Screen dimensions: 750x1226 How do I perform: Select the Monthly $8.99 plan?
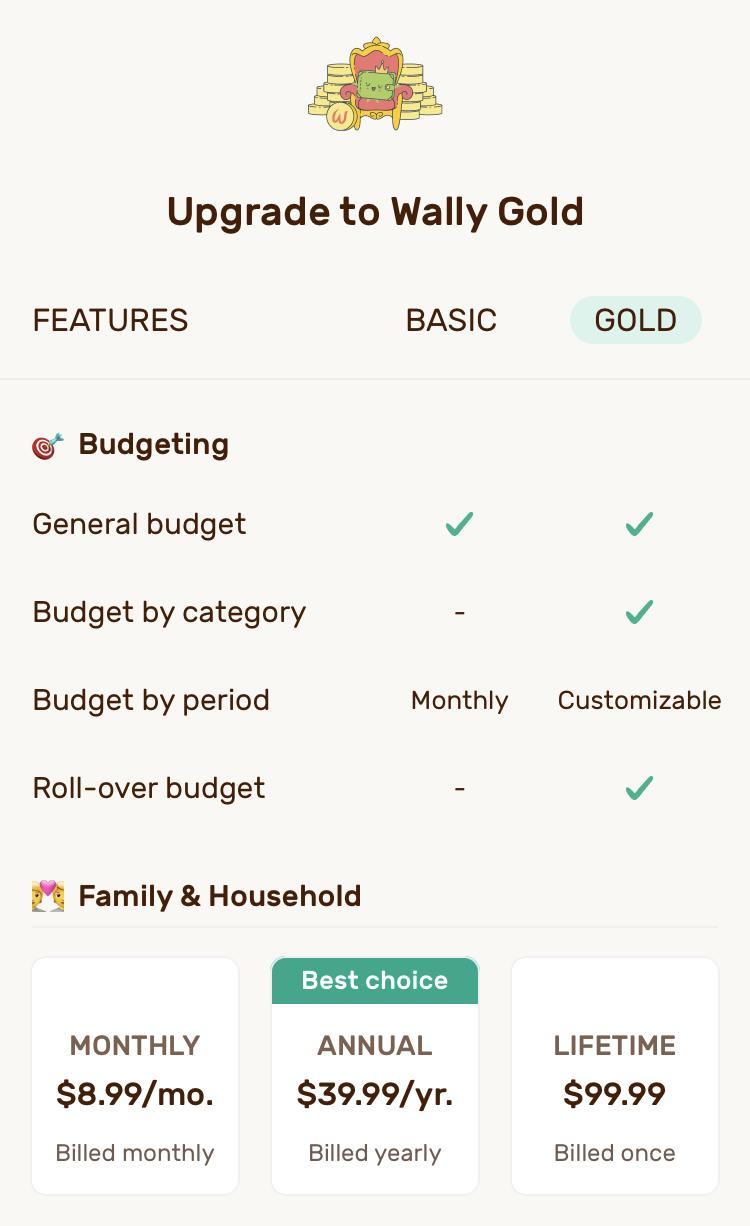coord(135,1076)
